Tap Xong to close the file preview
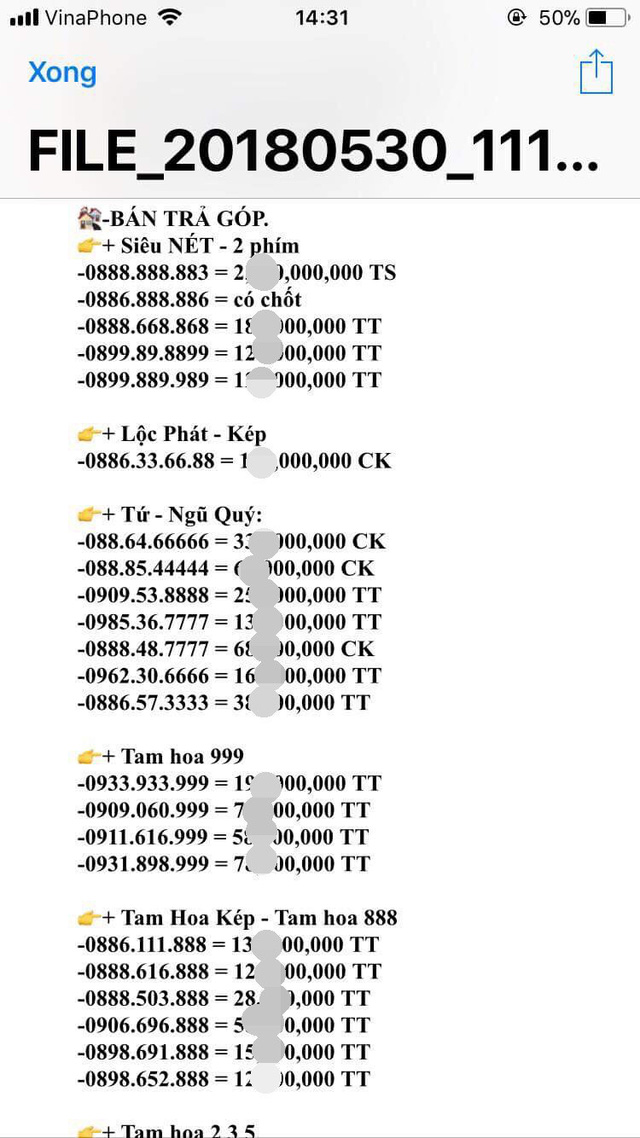Viewport: 640px width, 1138px height. pyautogui.click(x=62, y=73)
